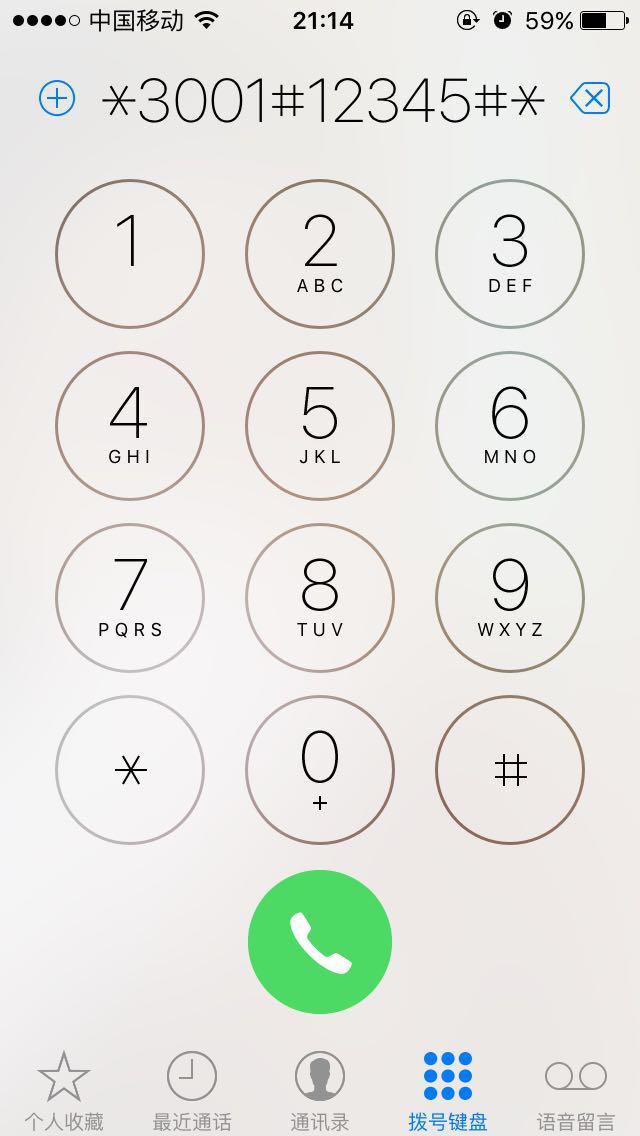This screenshot has height=1136, width=640.
Task: Delete the last dialed character
Action: point(590,98)
